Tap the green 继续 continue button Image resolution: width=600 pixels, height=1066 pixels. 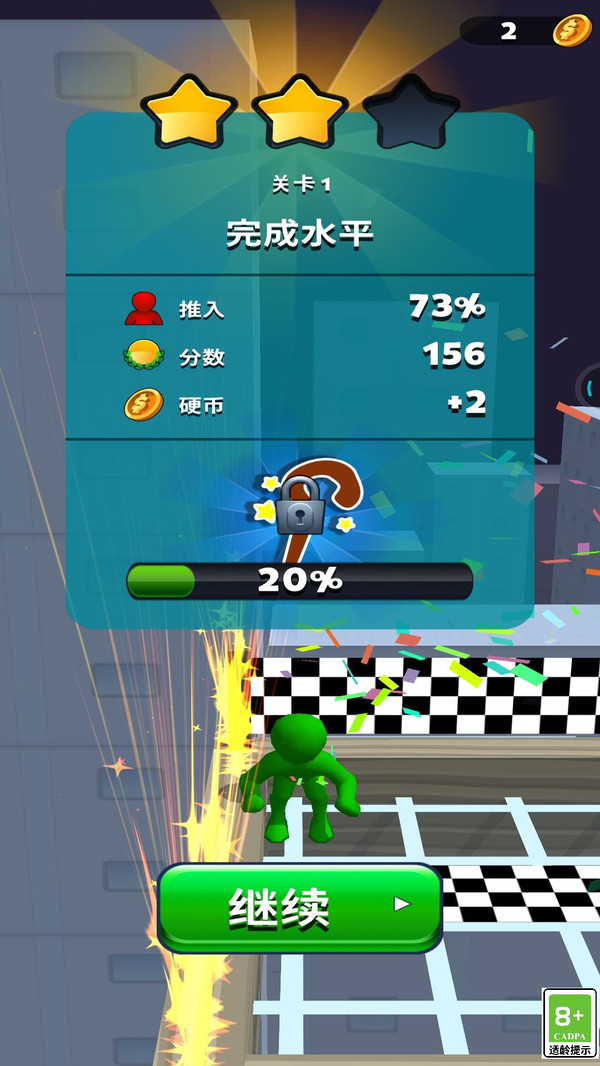(x=299, y=907)
